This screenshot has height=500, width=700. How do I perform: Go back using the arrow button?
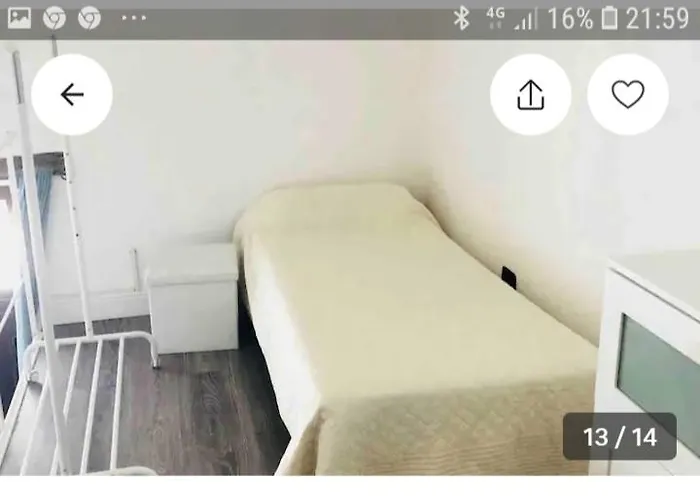tap(72, 95)
